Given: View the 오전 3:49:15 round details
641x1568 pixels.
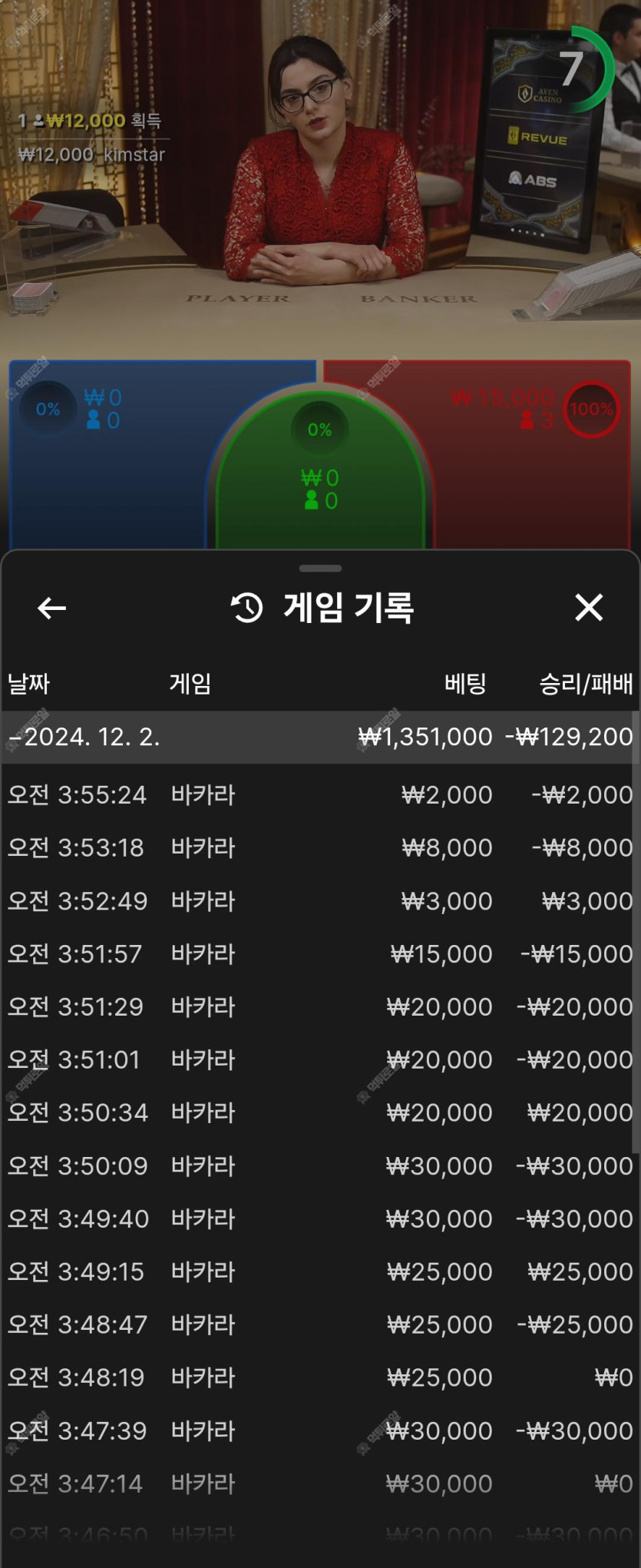Looking at the screenshot, I should click(319, 1271).
